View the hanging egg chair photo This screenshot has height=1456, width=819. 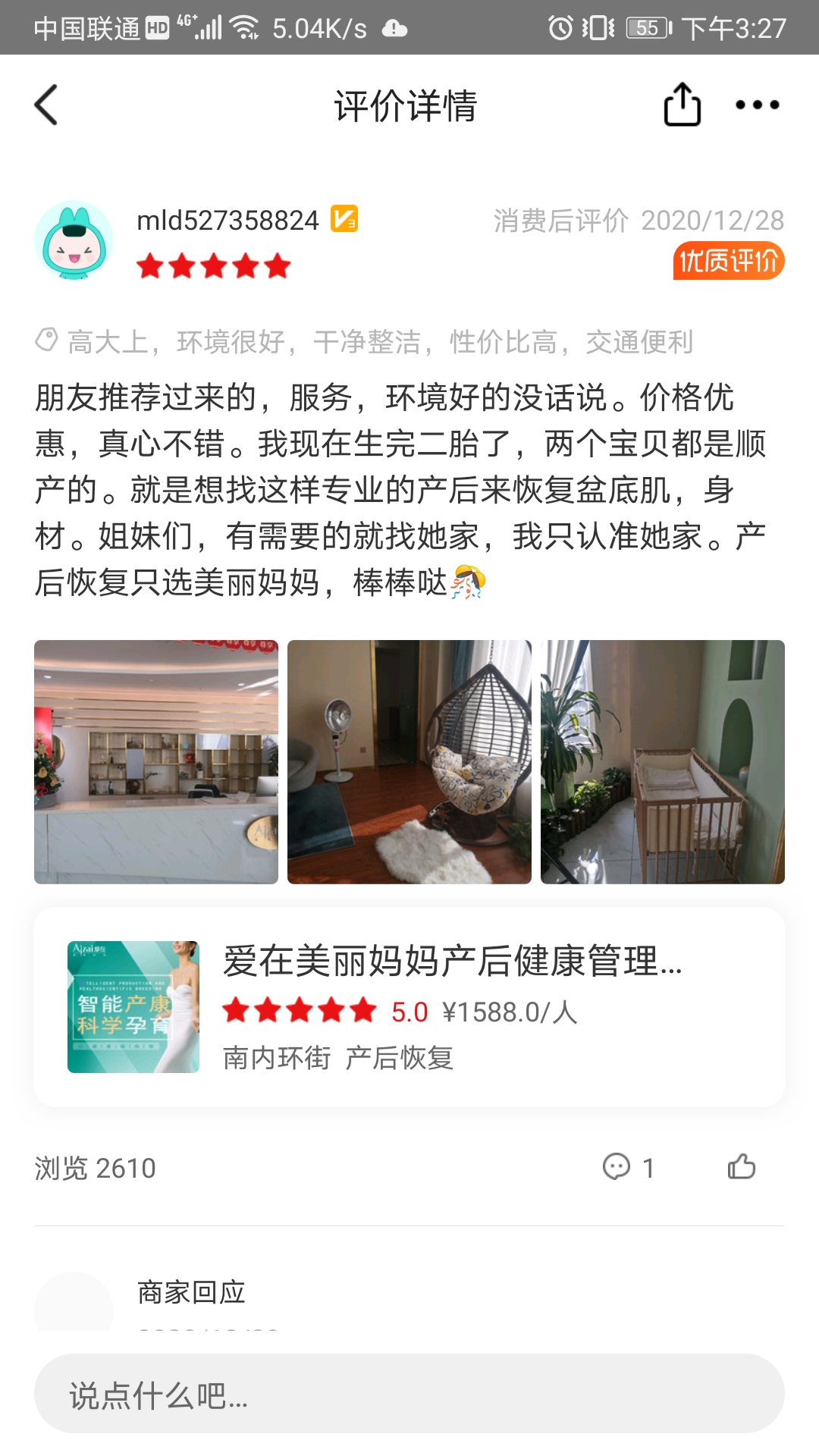[409, 761]
